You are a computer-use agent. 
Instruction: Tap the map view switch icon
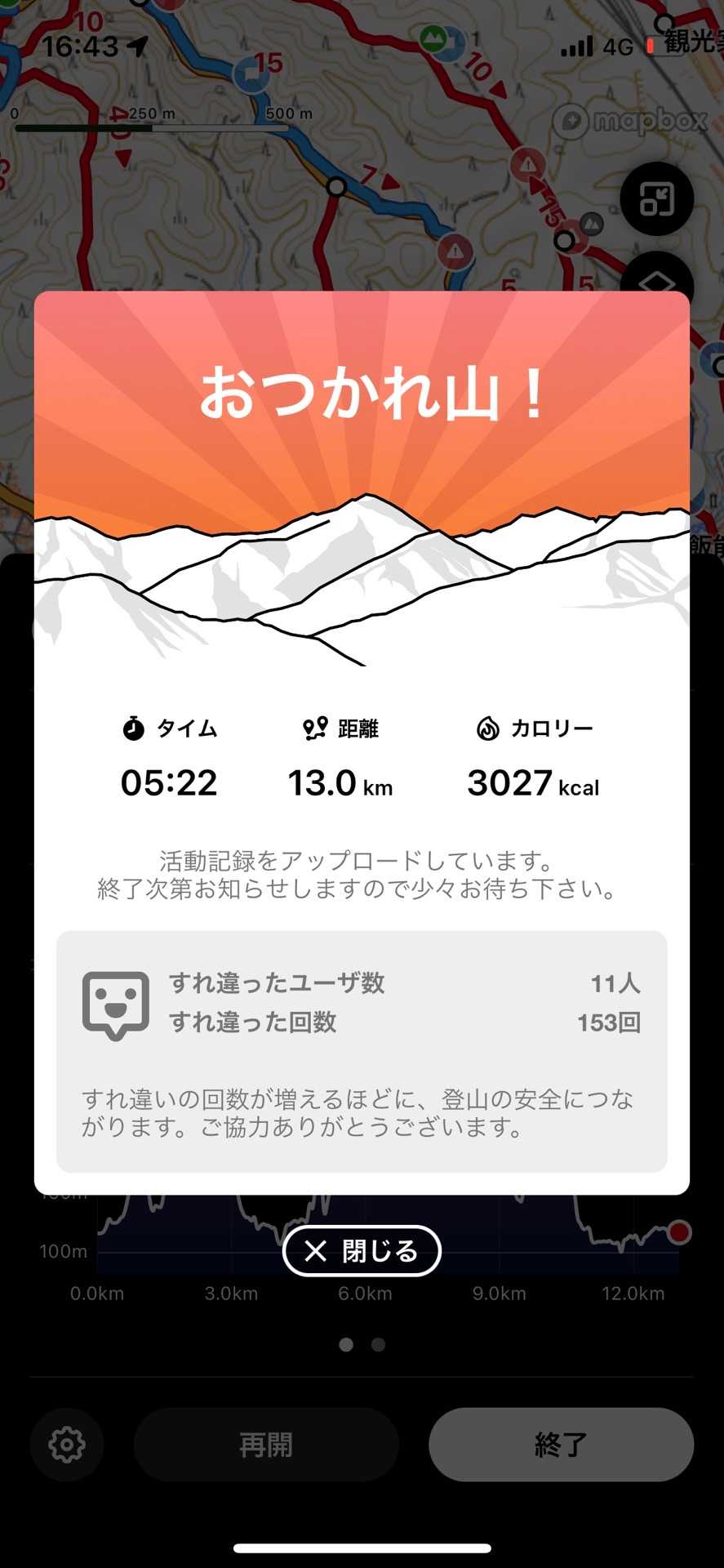pos(656,199)
